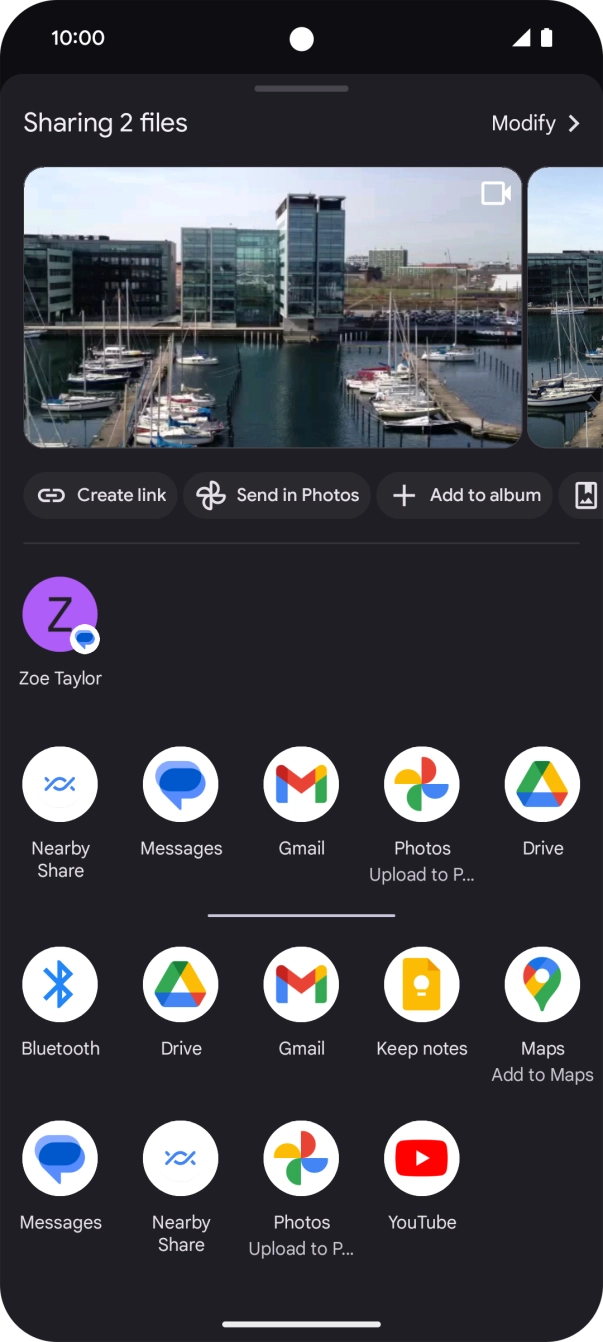Open the Modify option
Screen dimensions: 603x1342
click(535, 123)
